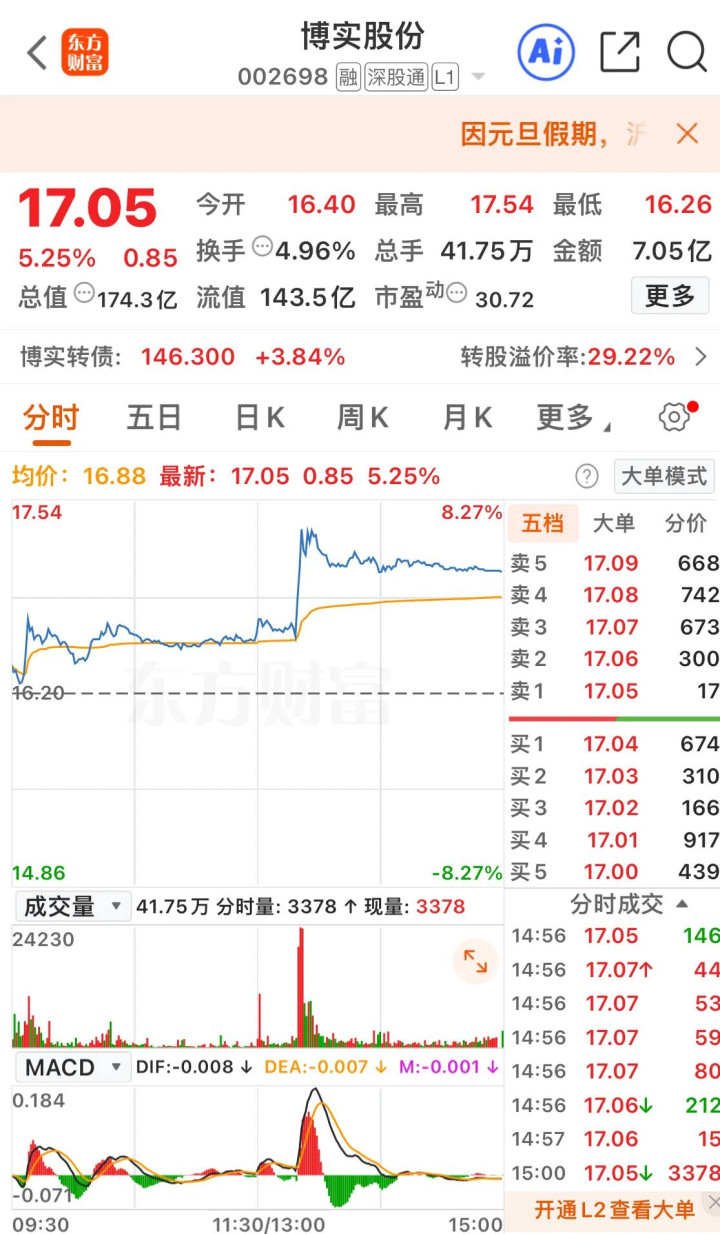This screenshot has width=720, height=1234.
Task: Open the help question mark icon
Action: (x=587, y=476)
